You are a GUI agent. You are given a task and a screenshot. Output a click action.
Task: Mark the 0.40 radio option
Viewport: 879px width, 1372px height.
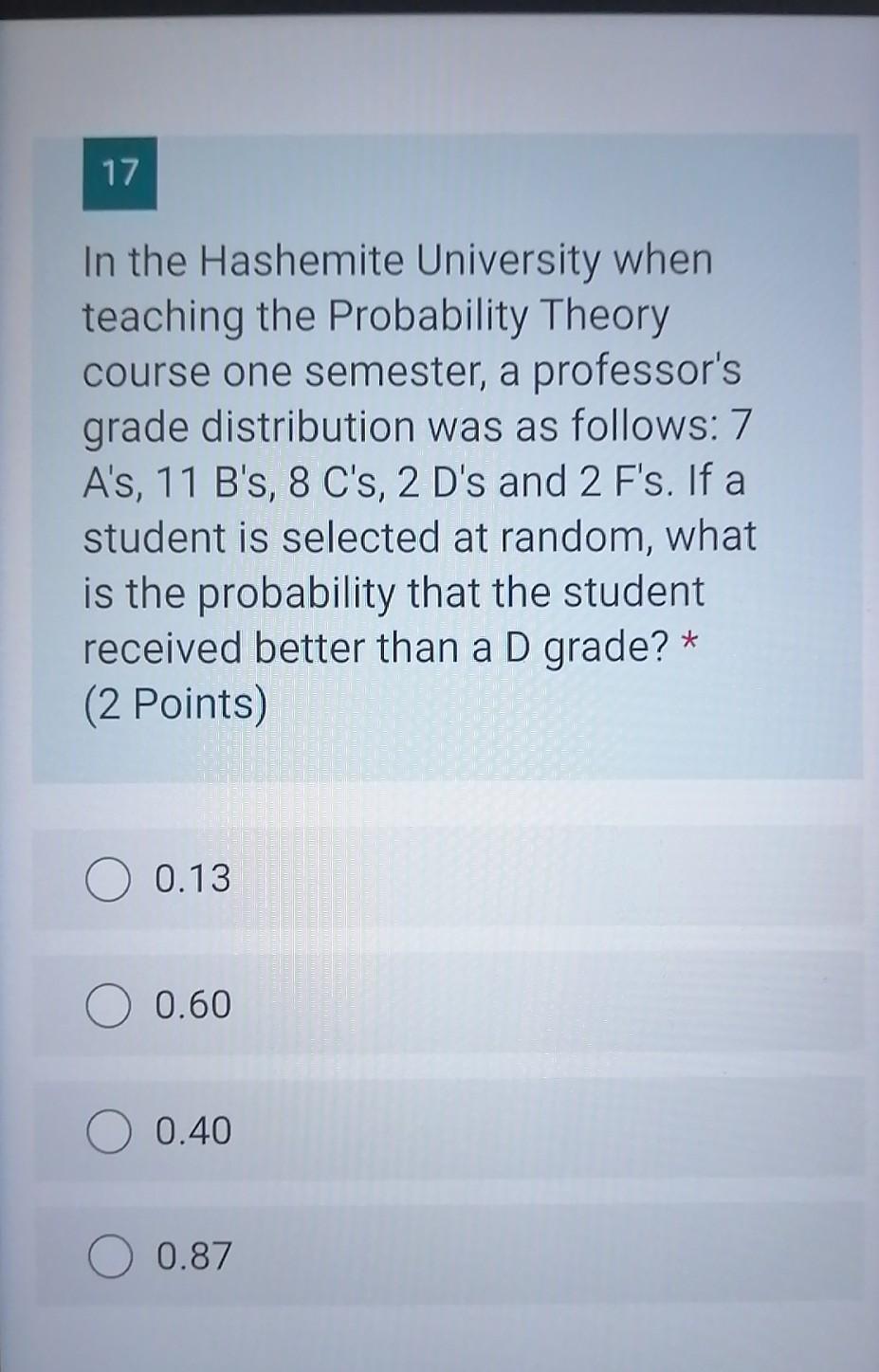tap(108, 1131)
